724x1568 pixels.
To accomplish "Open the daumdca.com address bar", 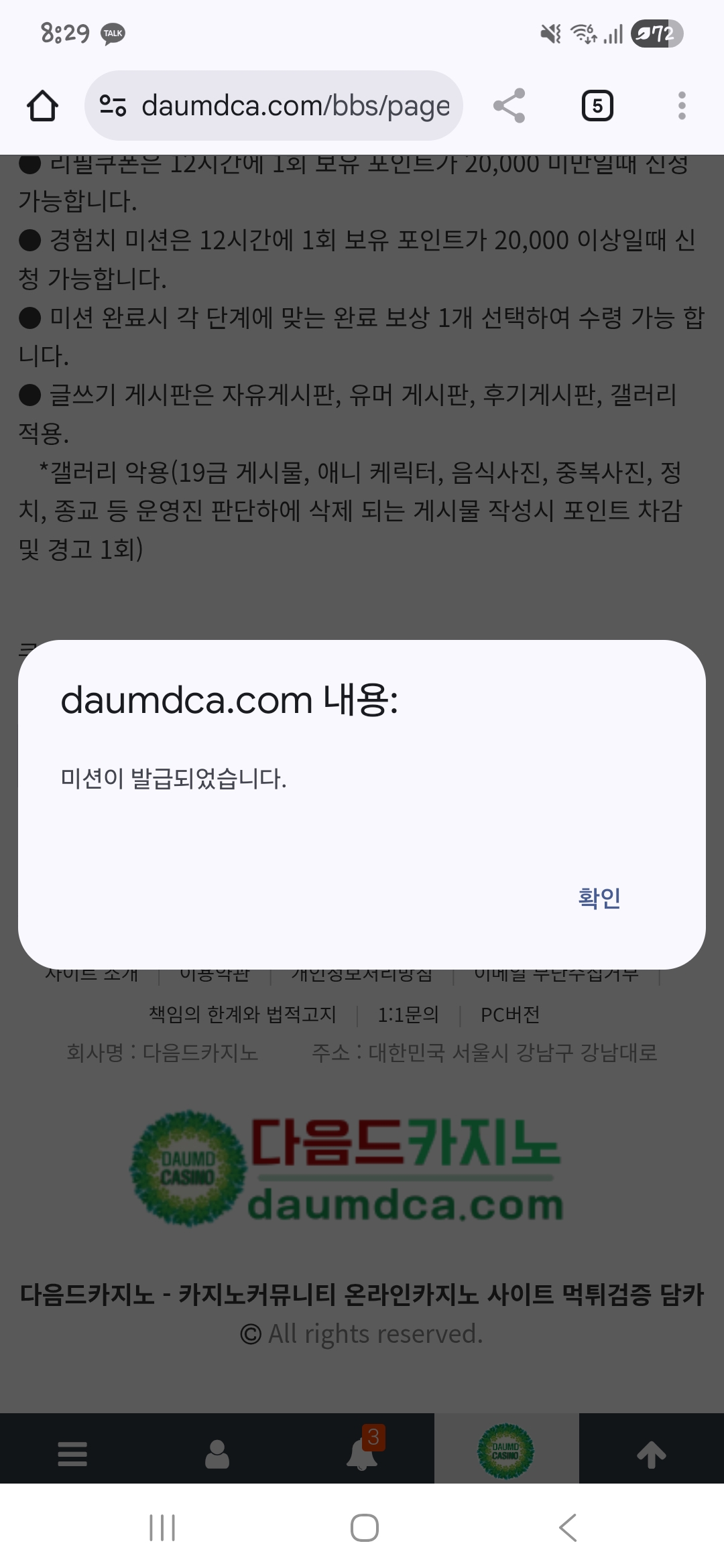I will click(x=295, y=106).
